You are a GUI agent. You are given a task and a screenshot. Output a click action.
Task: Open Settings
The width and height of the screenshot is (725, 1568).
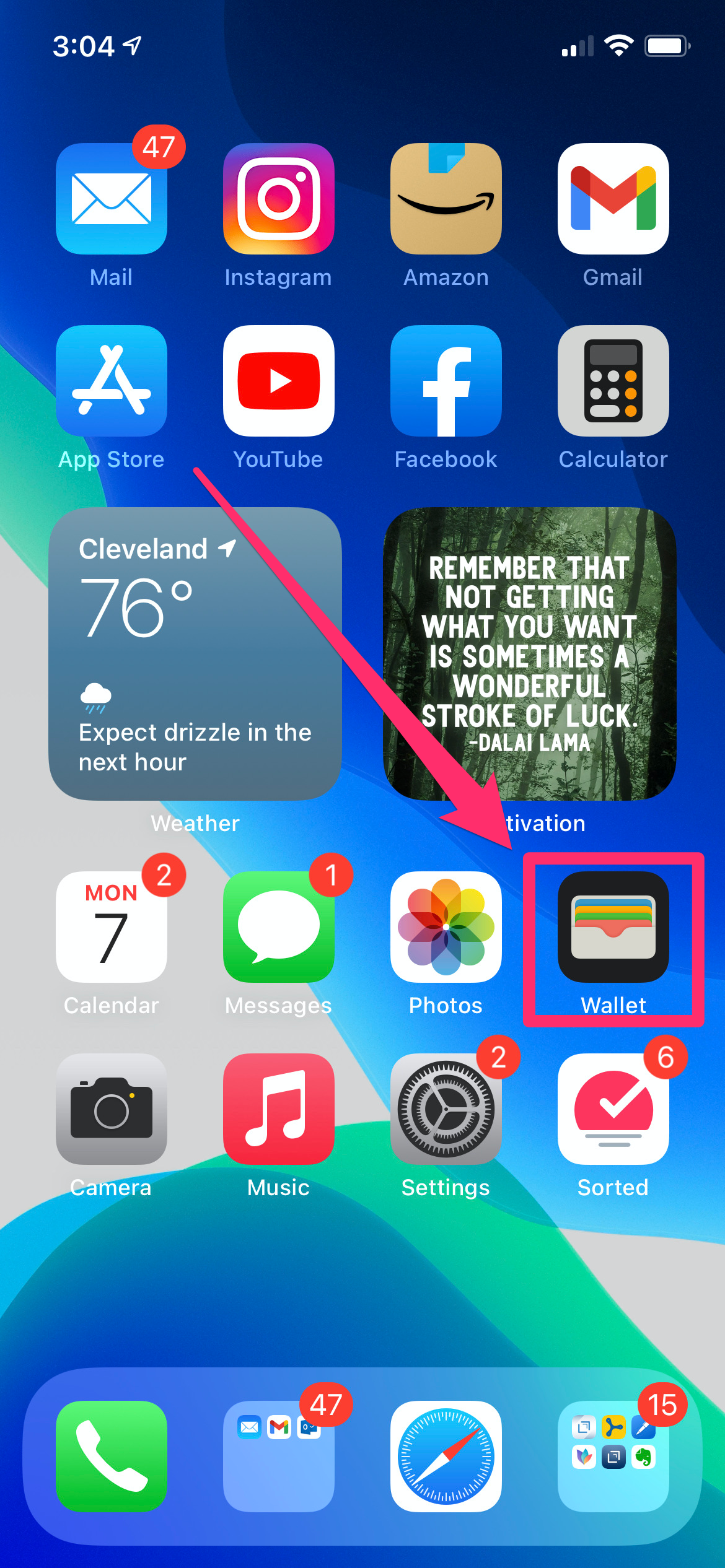pos(446,1109)
